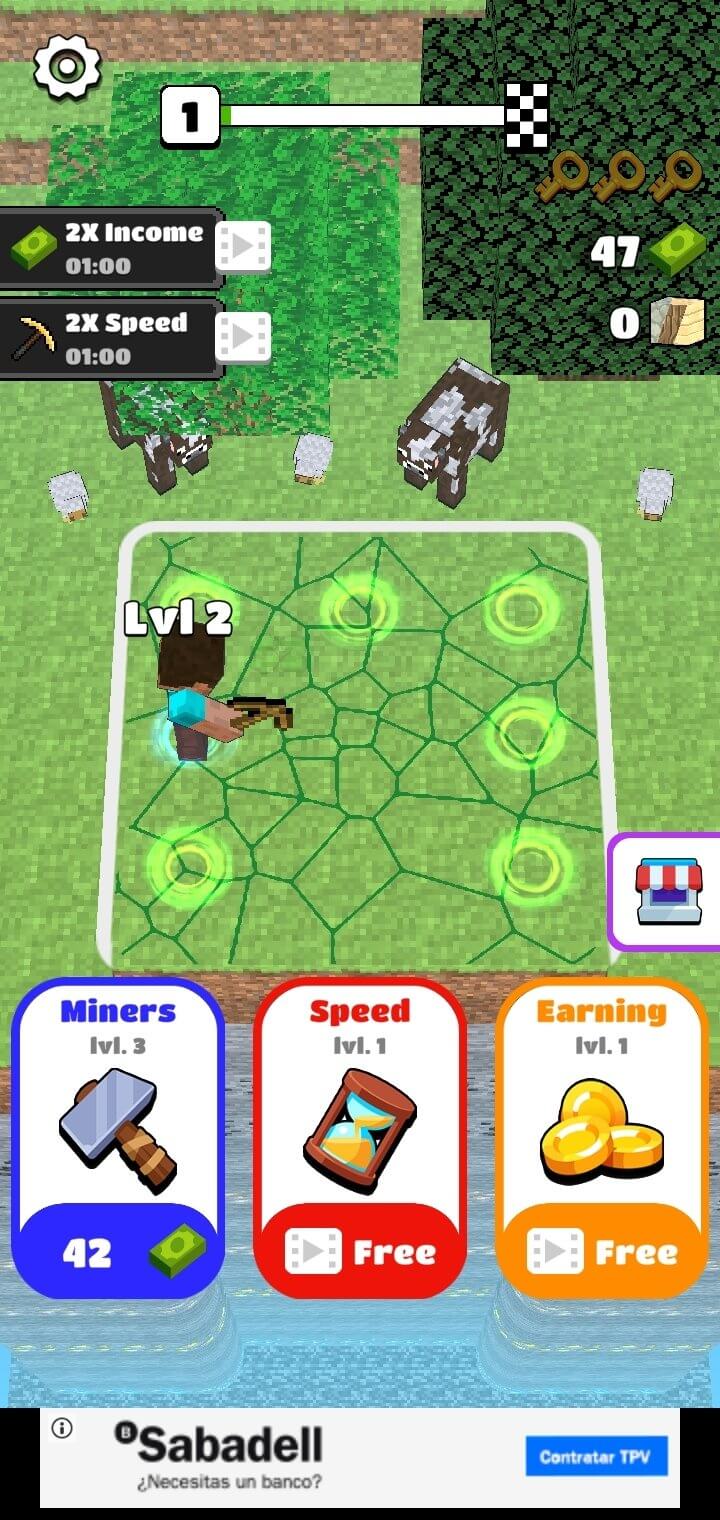The height and width of the screenshot is (1520, 720).
Task: Get the free Speed upgrade
Action: tap(360, 1251)
